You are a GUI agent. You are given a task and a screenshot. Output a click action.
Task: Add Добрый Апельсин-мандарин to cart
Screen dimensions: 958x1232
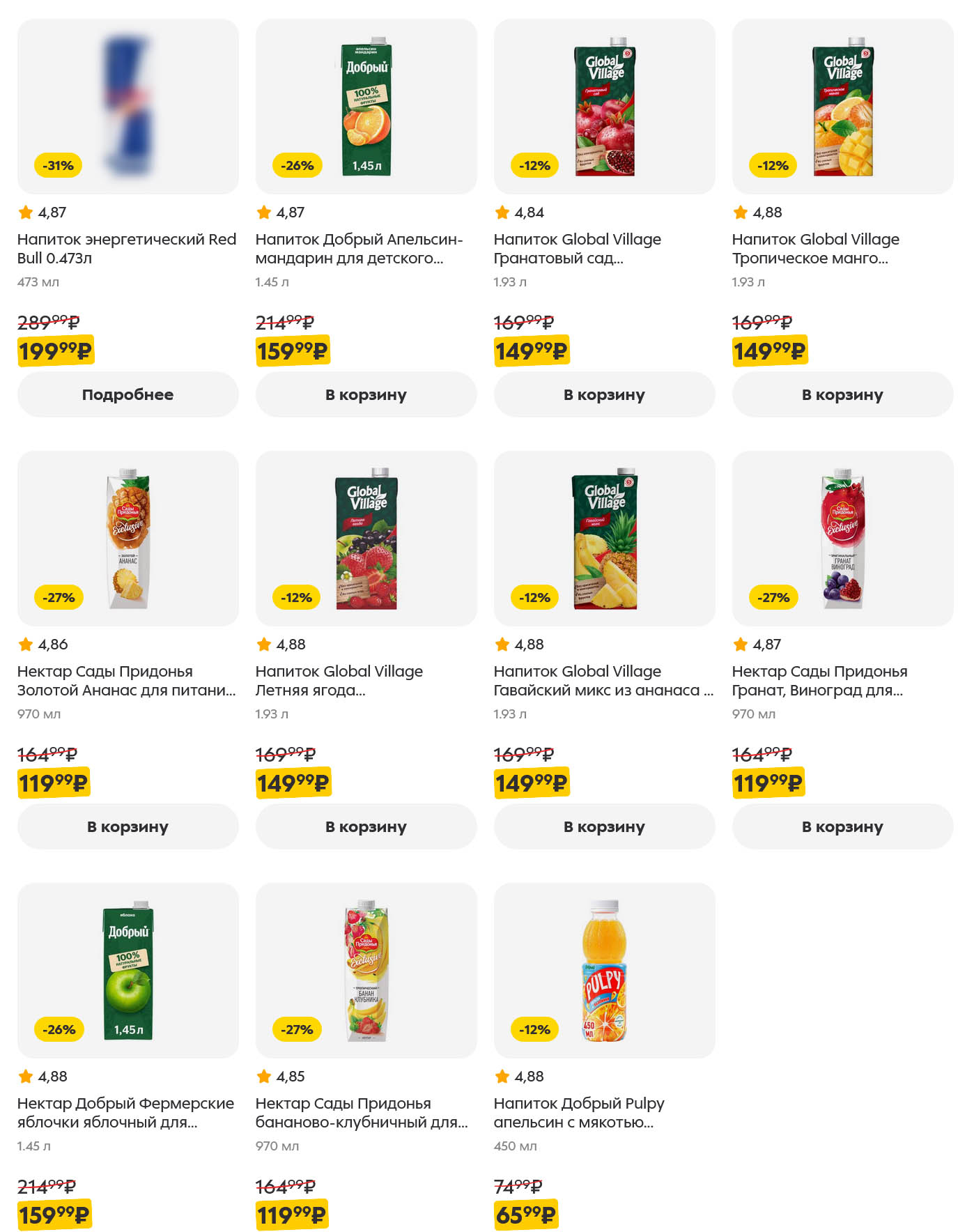click(x=366, y=394)
